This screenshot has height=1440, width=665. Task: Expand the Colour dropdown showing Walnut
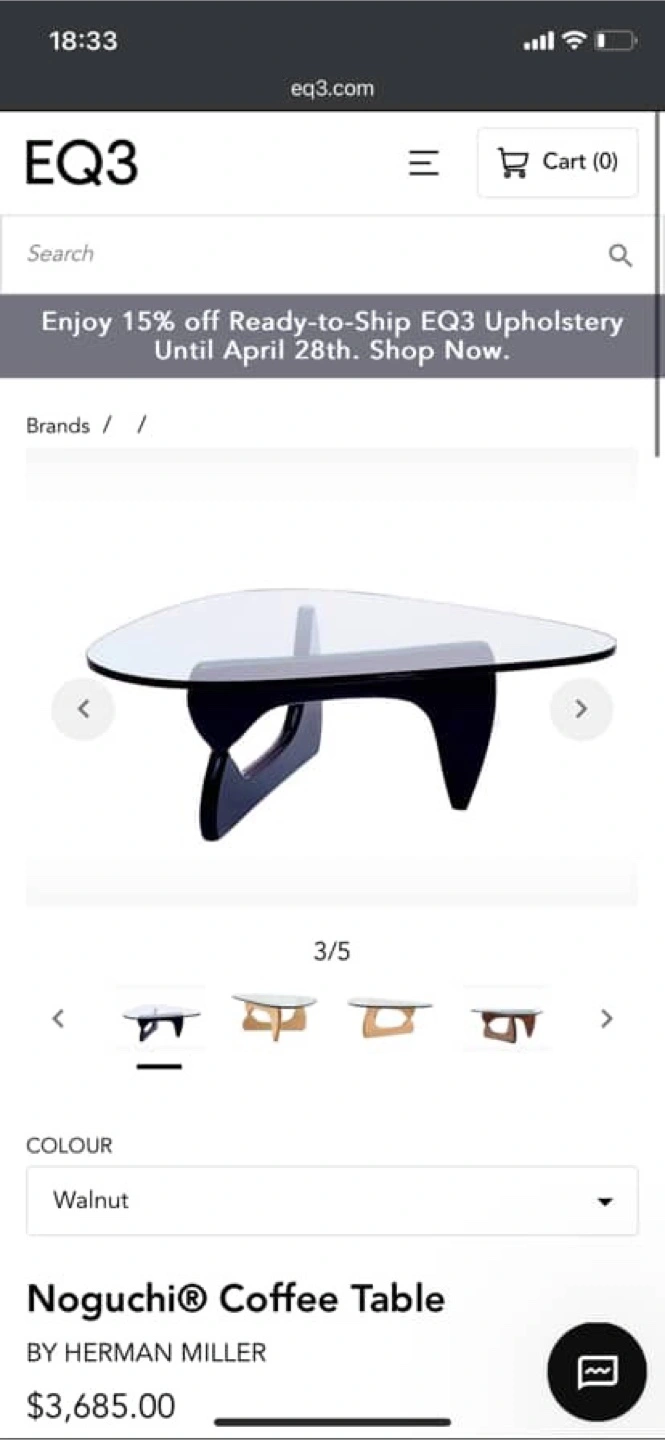(332, 1201)
